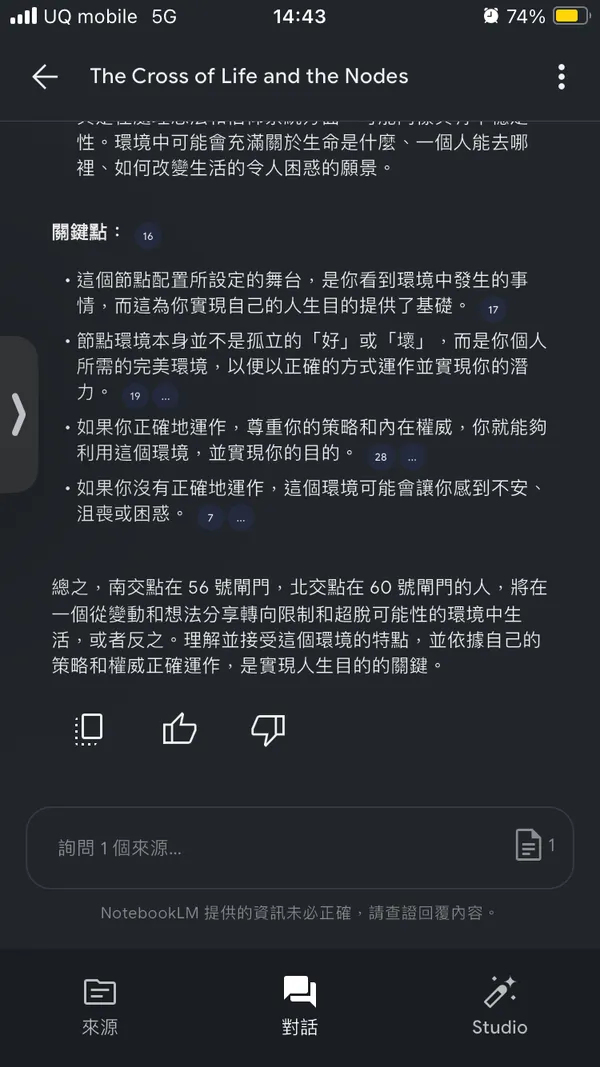Open the source selector document icon
The image size is (600, 1067).
[x=529, y=846]
